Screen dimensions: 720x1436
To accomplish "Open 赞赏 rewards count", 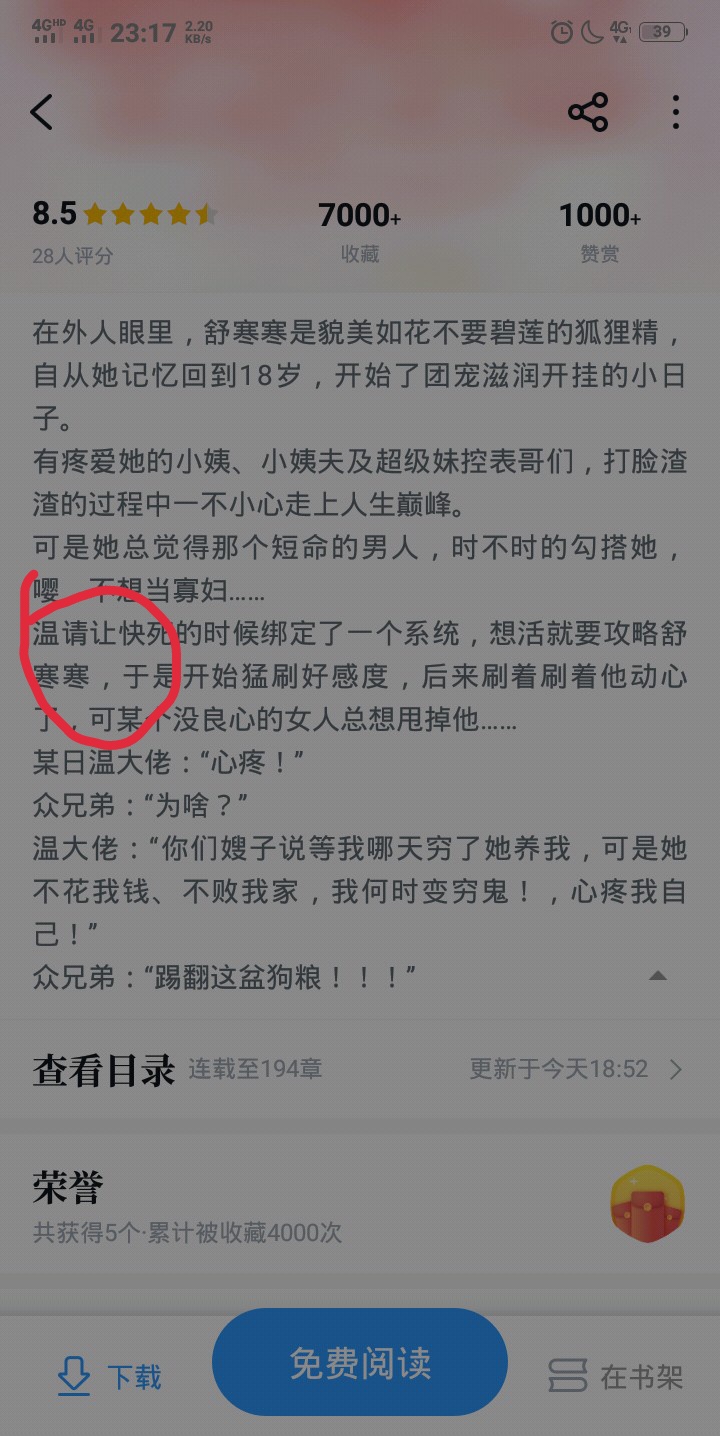I will click(x=600, y=231).
